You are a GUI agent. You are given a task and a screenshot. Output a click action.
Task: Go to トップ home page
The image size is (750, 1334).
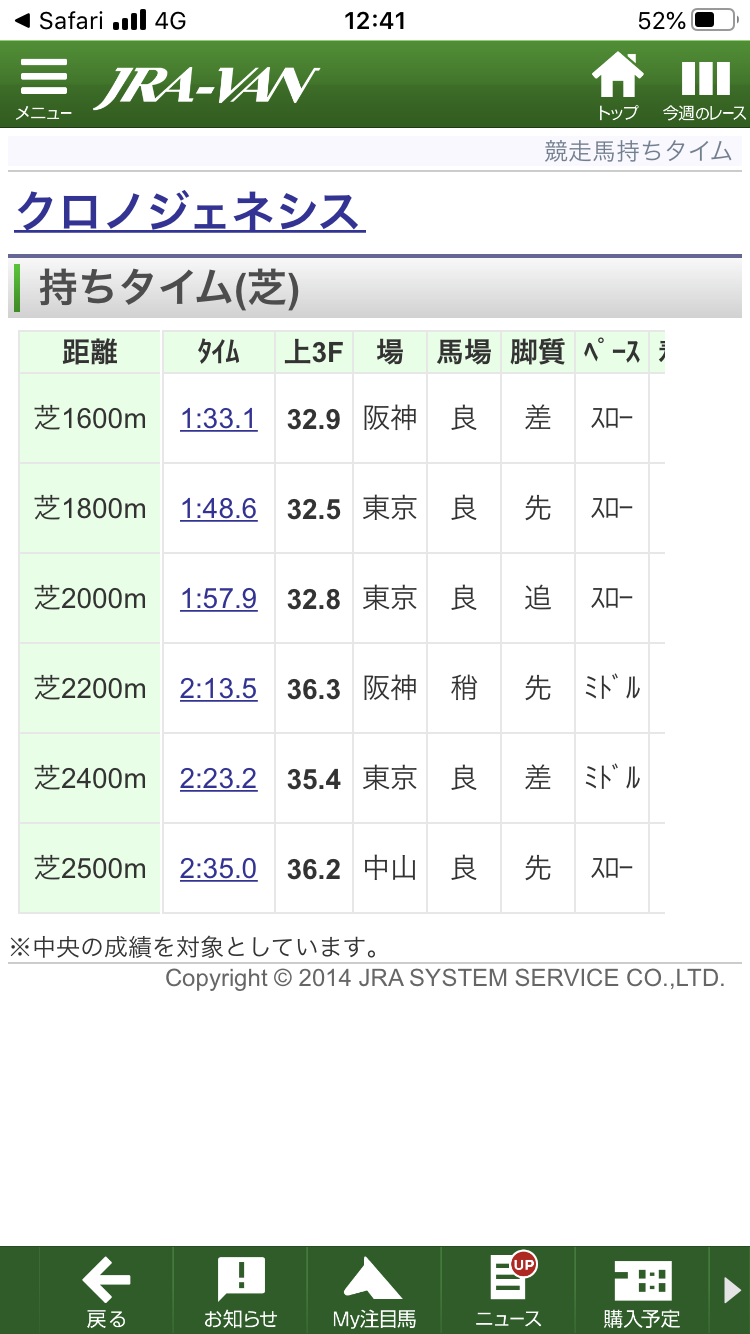(618, 87)
